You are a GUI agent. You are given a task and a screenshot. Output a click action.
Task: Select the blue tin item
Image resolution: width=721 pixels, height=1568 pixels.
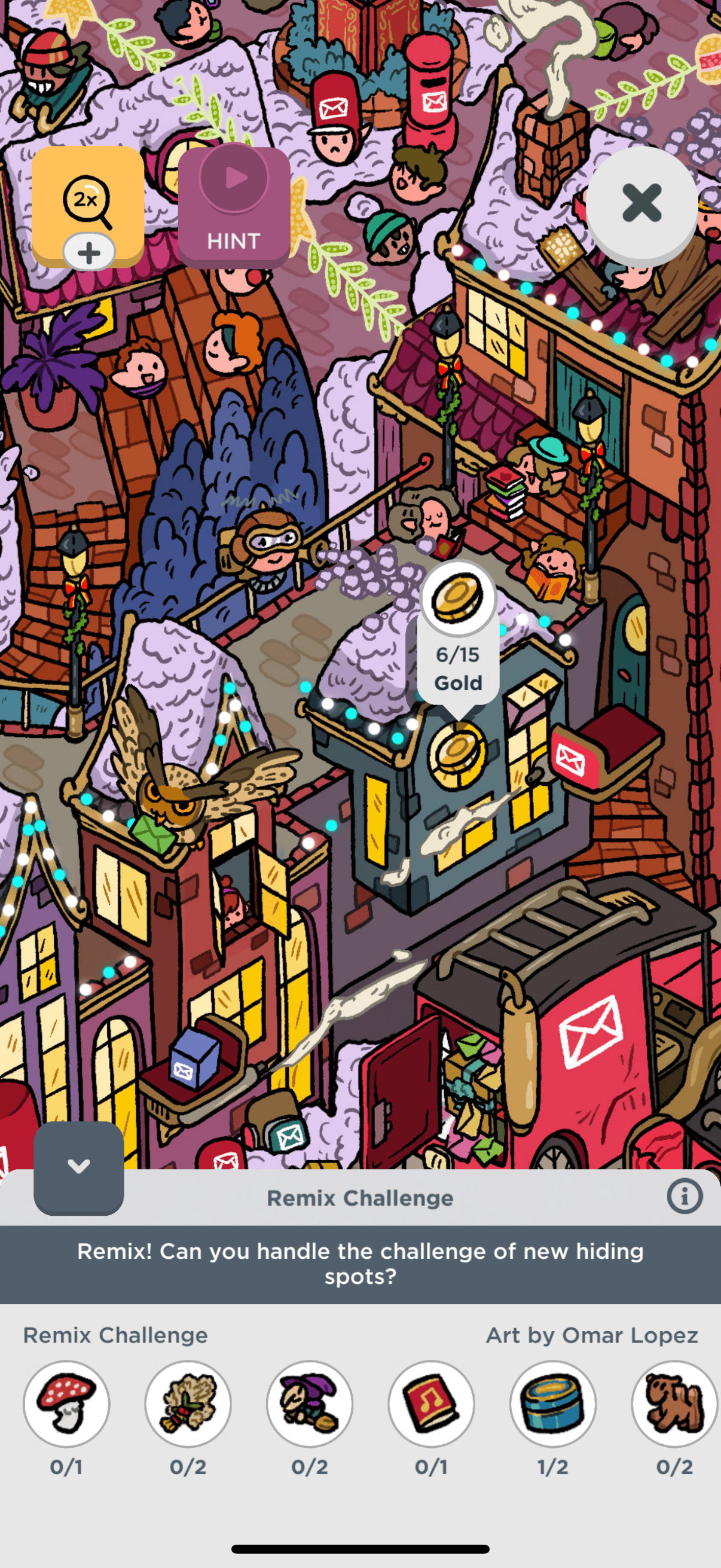coord(553,1404)
